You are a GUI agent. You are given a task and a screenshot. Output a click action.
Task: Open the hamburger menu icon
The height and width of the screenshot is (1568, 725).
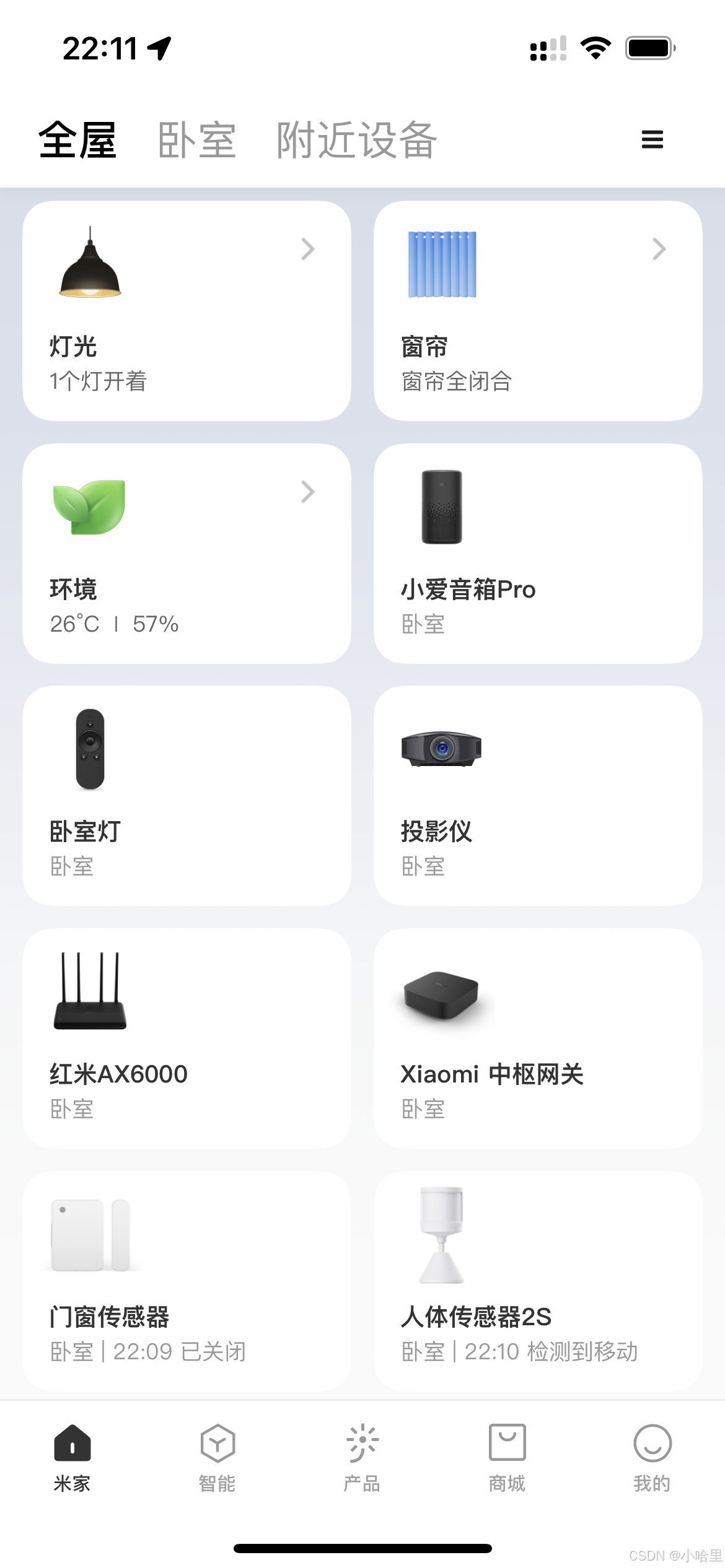[x=652, y=139]
